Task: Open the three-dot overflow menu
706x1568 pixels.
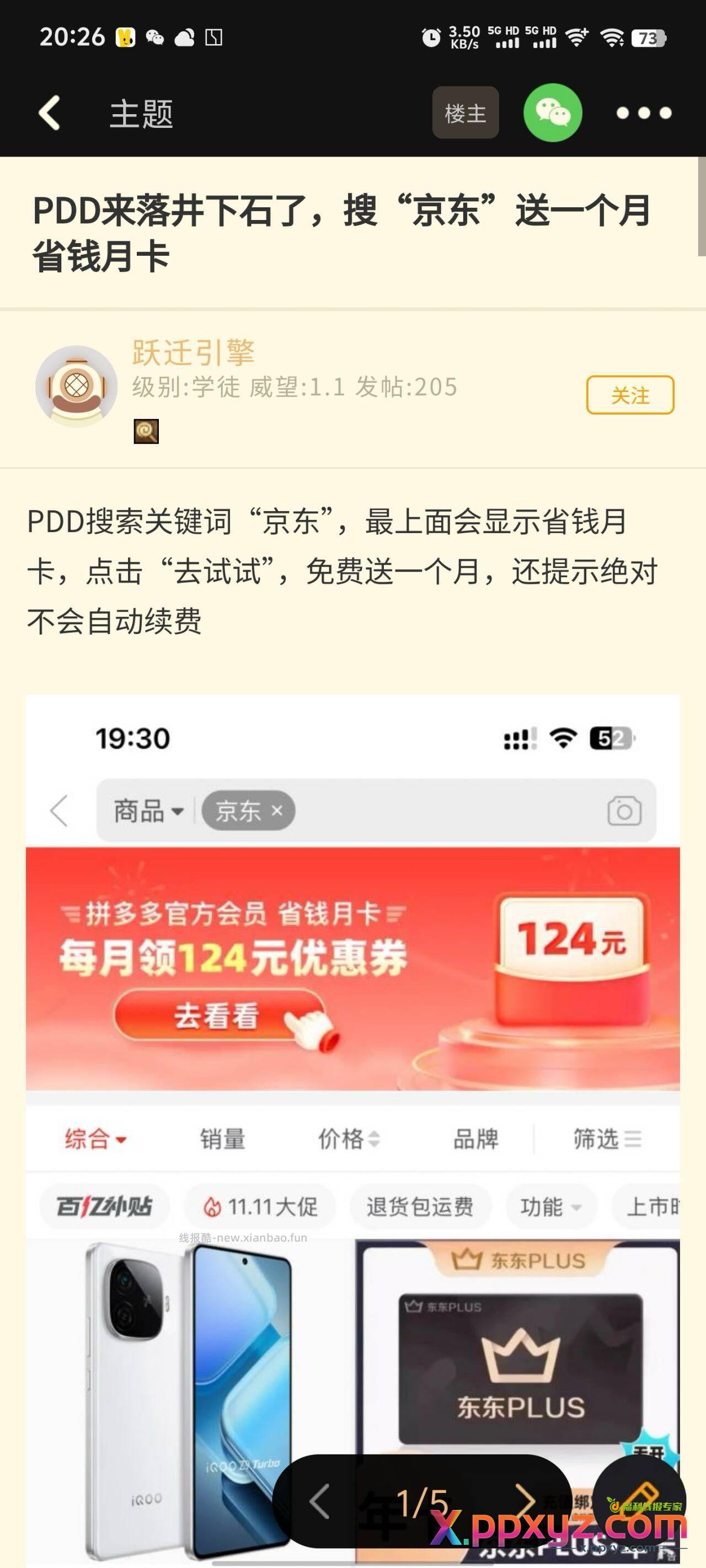Action: tap(643, 112)
